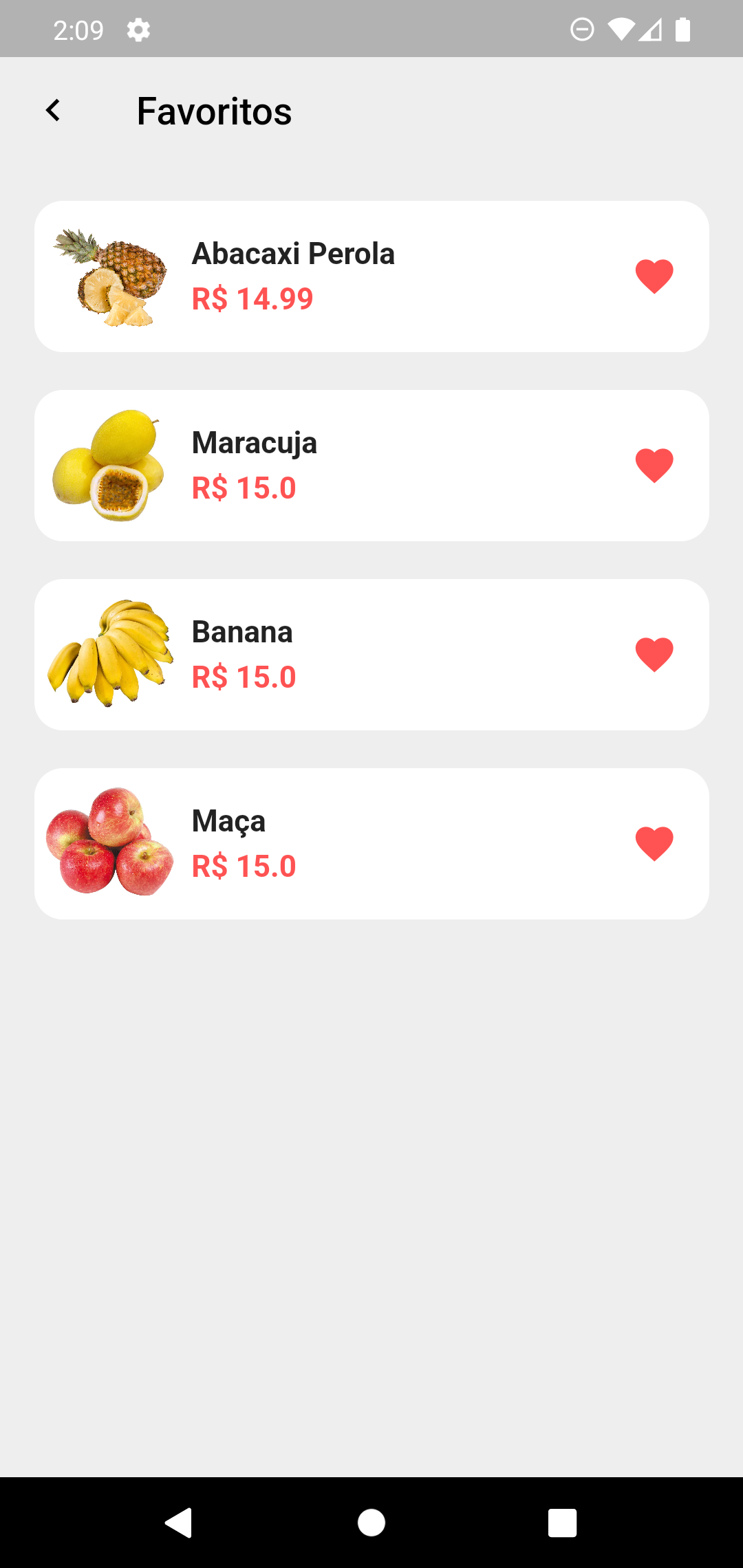The image size is (743, 1568).
Task: Open the Maça product card
Action: click(x=371, y=844)
